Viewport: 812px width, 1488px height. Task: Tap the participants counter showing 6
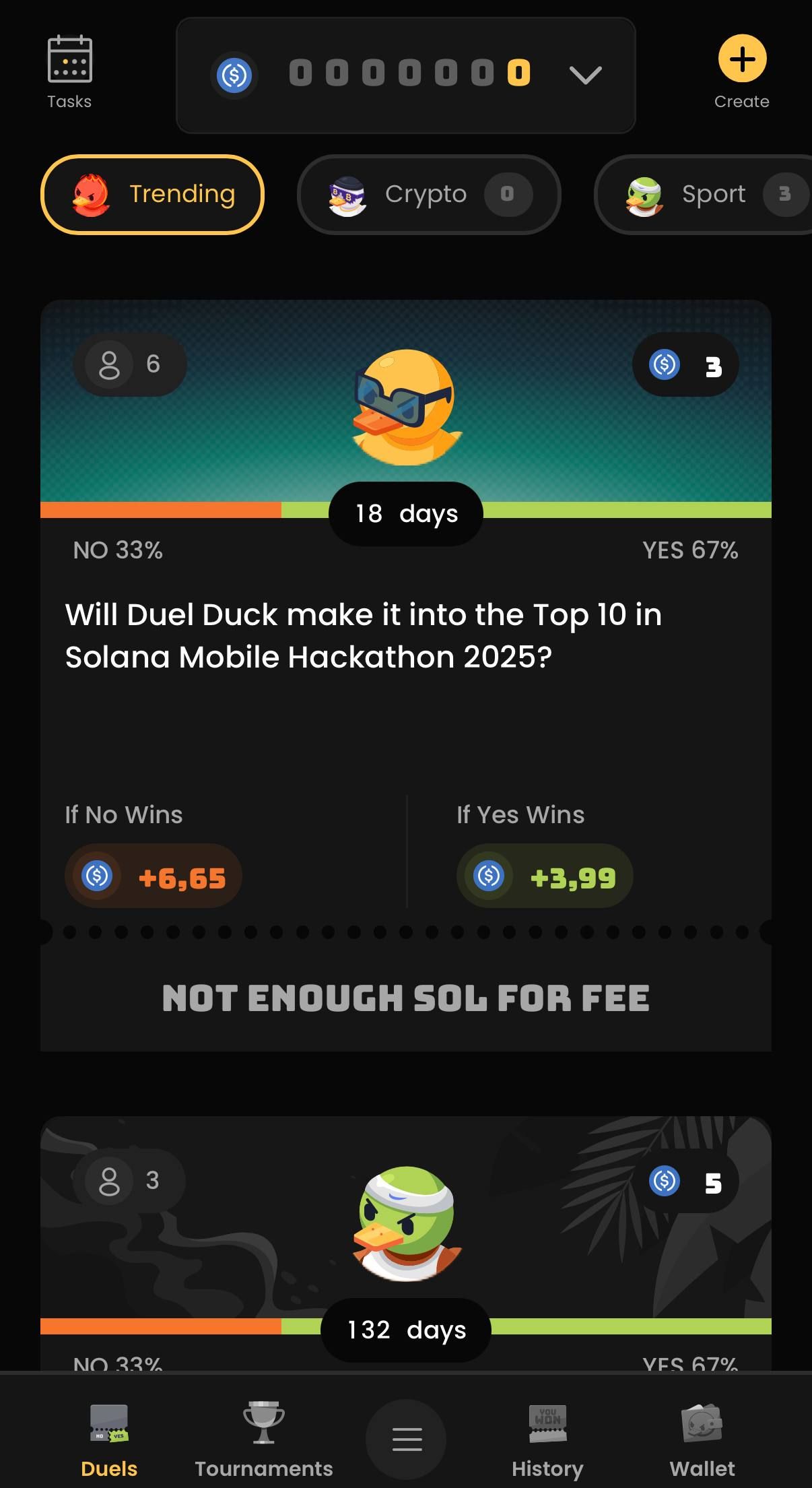tap(129, 364)
